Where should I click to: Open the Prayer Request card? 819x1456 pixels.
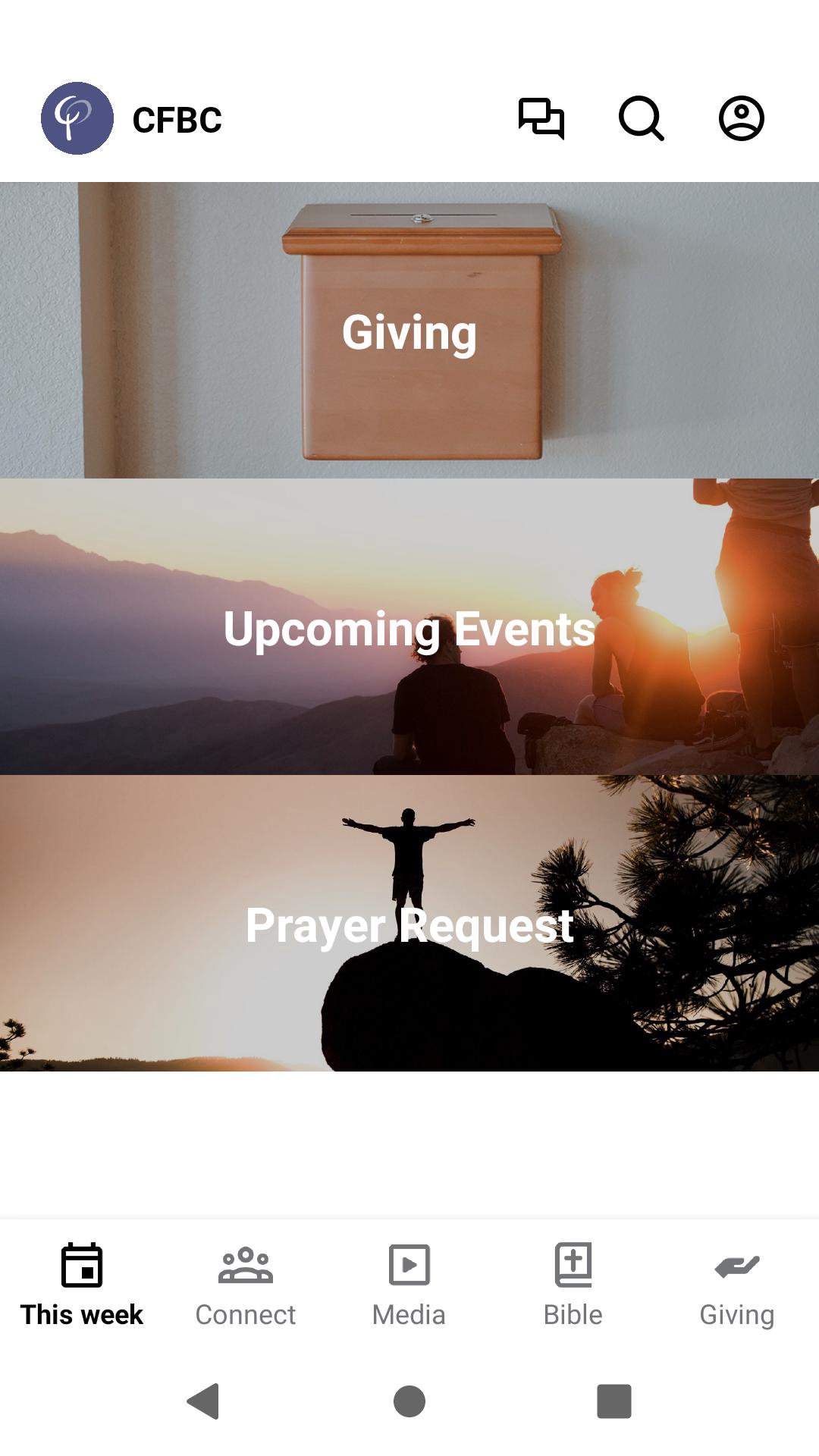[409, 923]
